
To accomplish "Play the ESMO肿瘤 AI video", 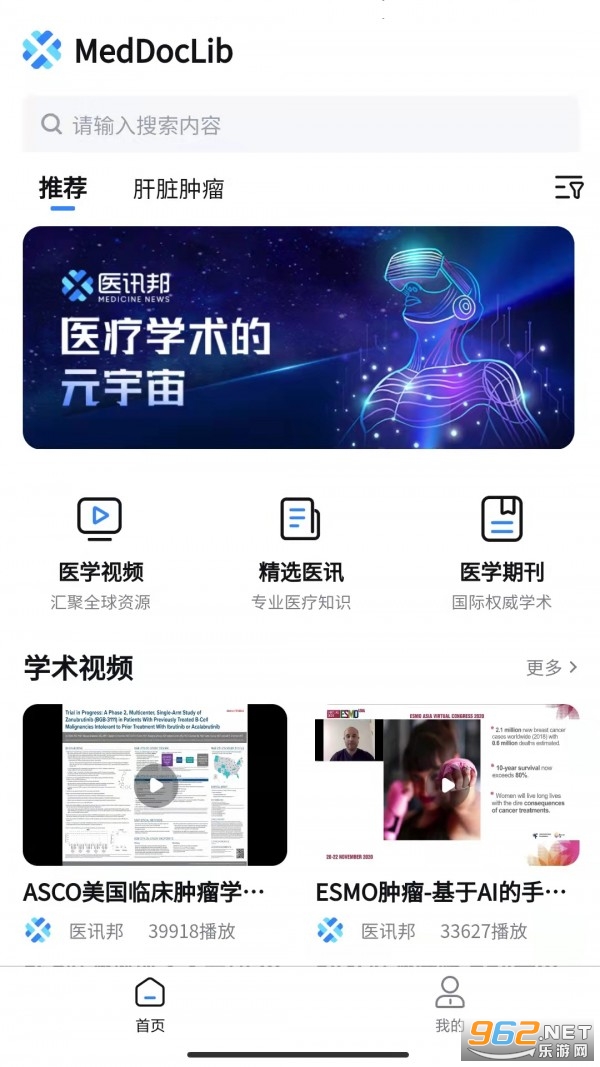I will pyautogui.click(x=447, y=785).
